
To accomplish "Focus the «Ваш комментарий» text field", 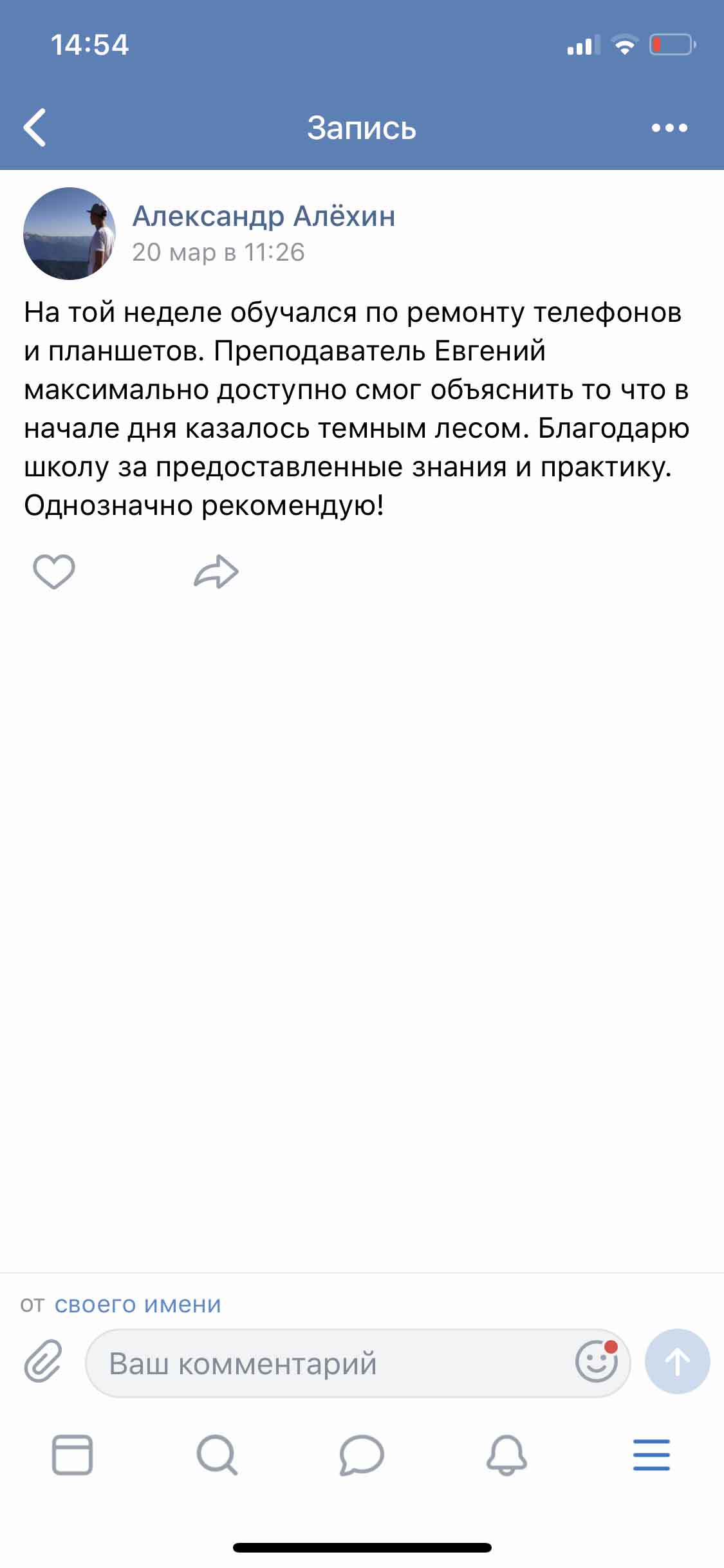I will (328, 1363).
